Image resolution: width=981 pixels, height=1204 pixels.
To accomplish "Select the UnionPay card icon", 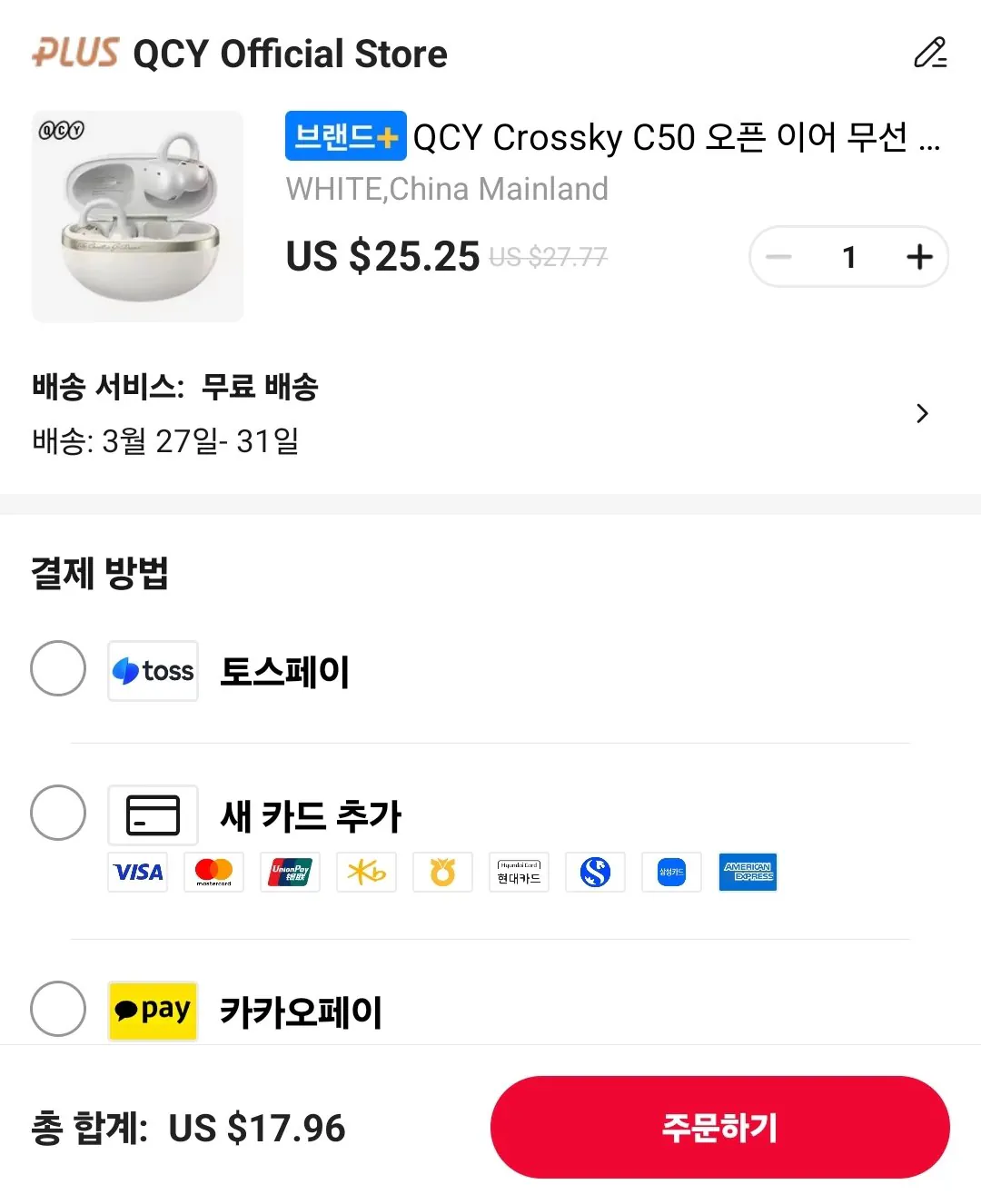I will click(x=290, y=872).
